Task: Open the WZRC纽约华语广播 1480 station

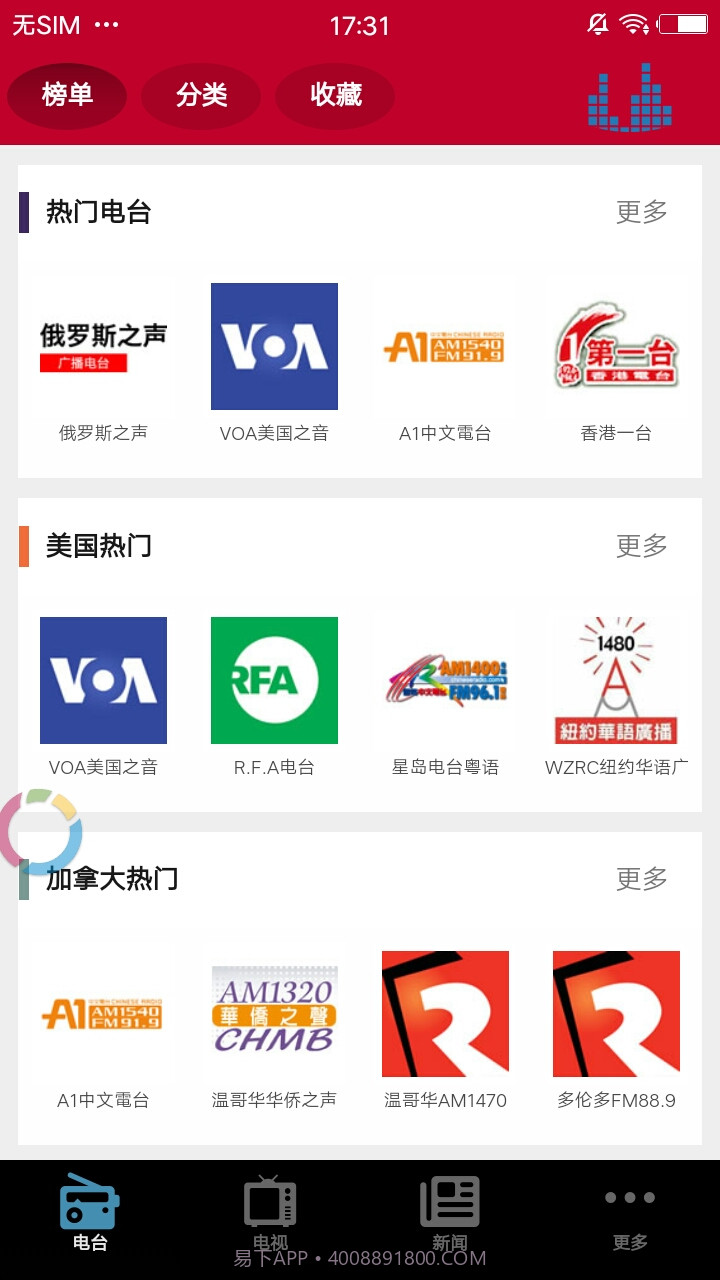Action: (616, 679)
